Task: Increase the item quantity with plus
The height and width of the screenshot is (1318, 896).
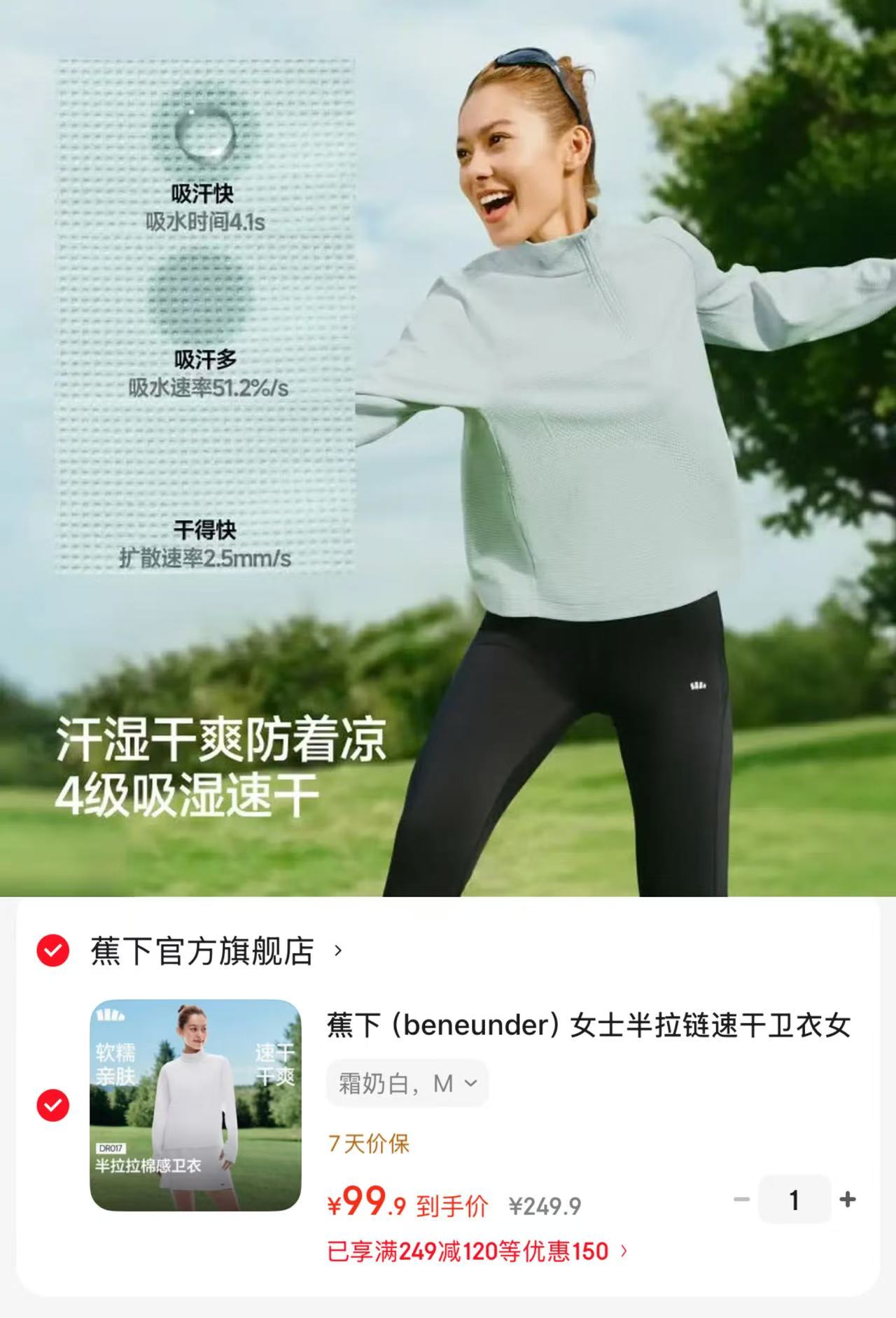Action: point(848,1200)
